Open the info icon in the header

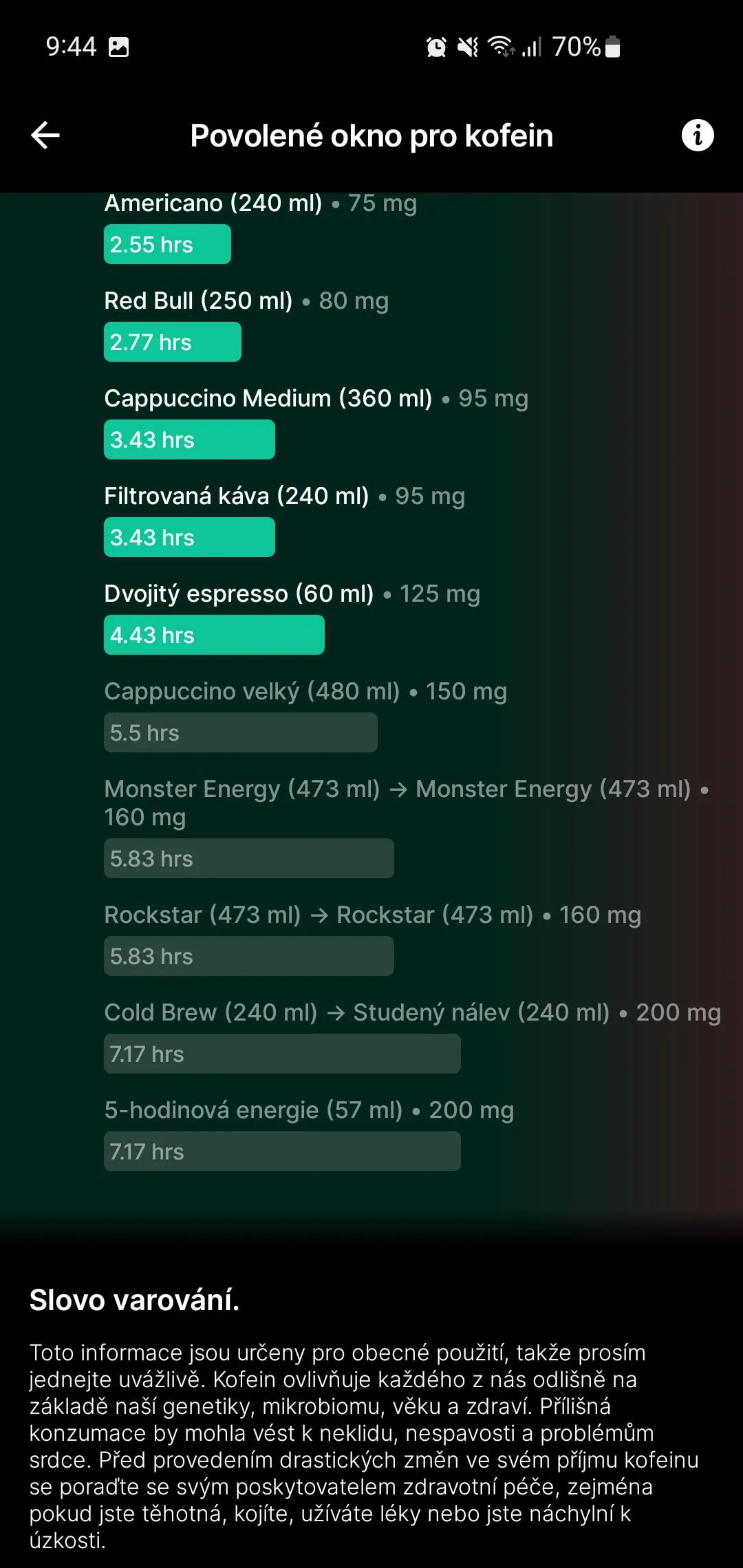pos(697,135)
